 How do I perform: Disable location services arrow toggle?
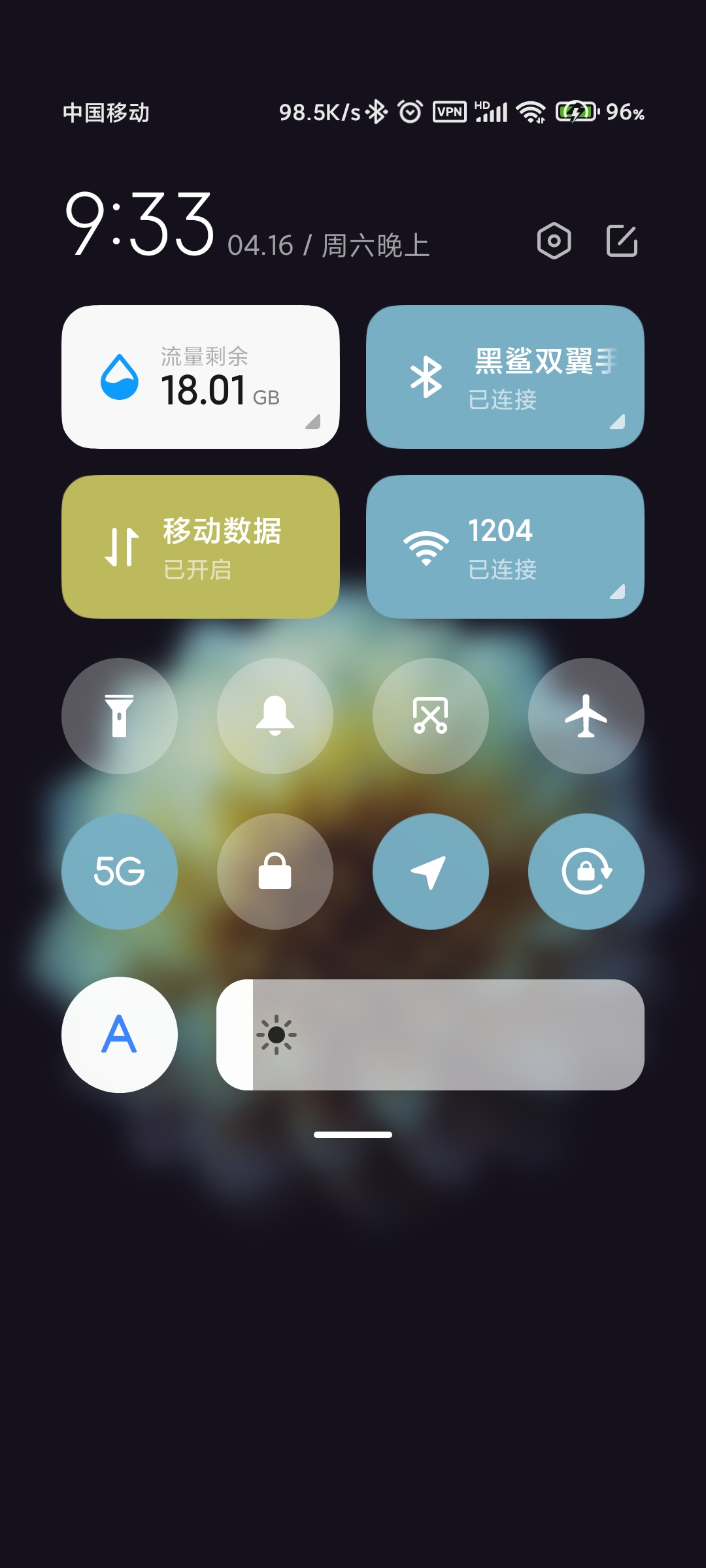pos(431,872)
